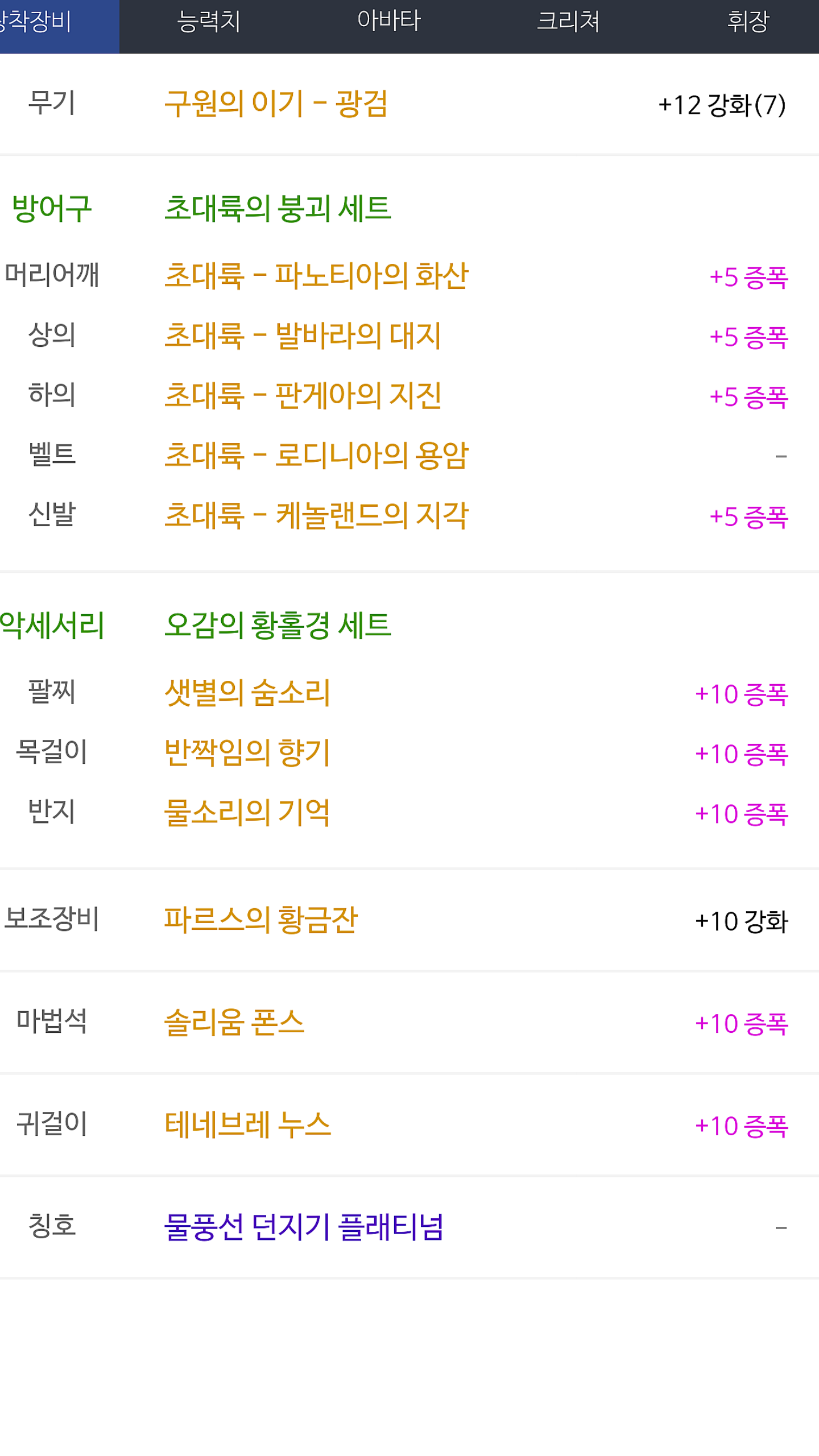Switch to the 아바타 tab
The width and height of the screenshot is (819, 1456).
point(388,22)
